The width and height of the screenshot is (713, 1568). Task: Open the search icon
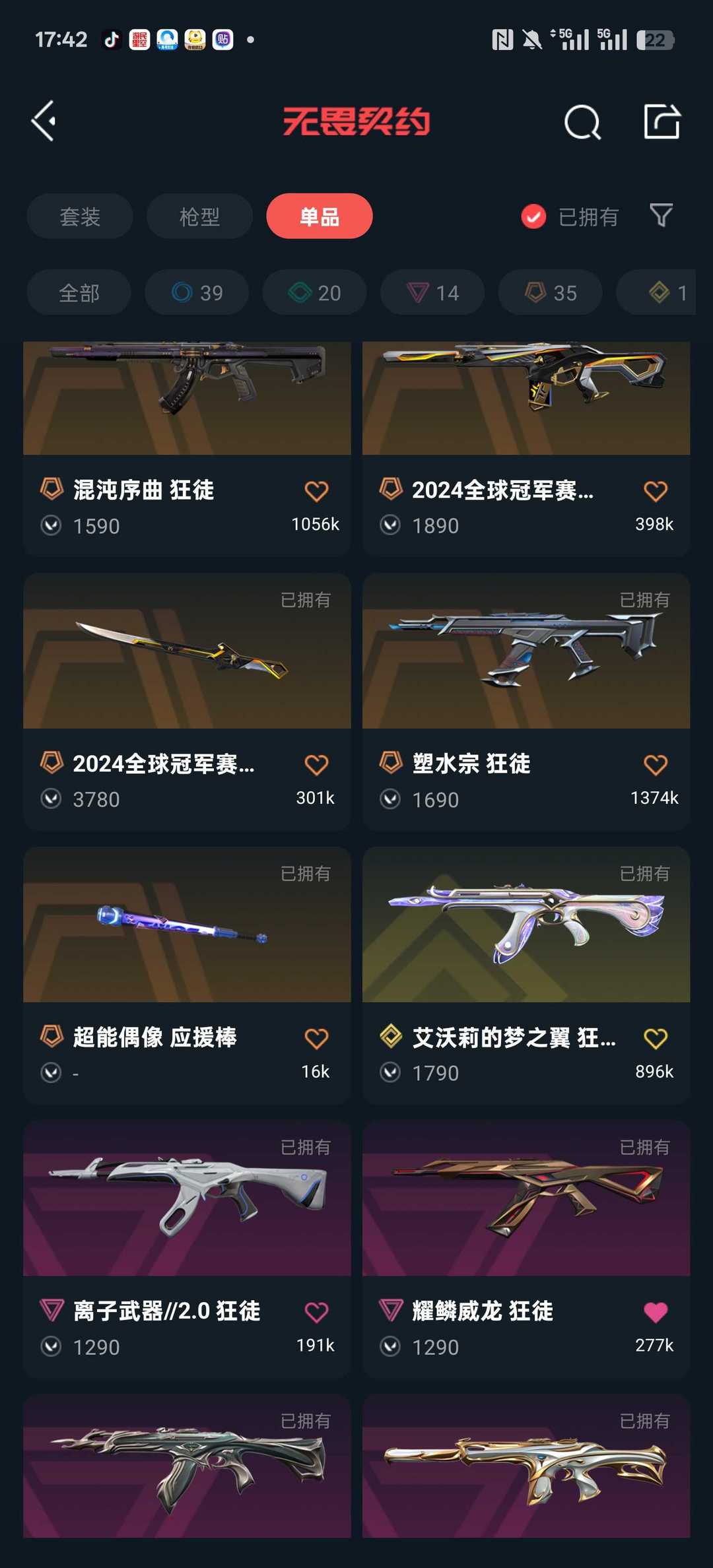point(582,122)
